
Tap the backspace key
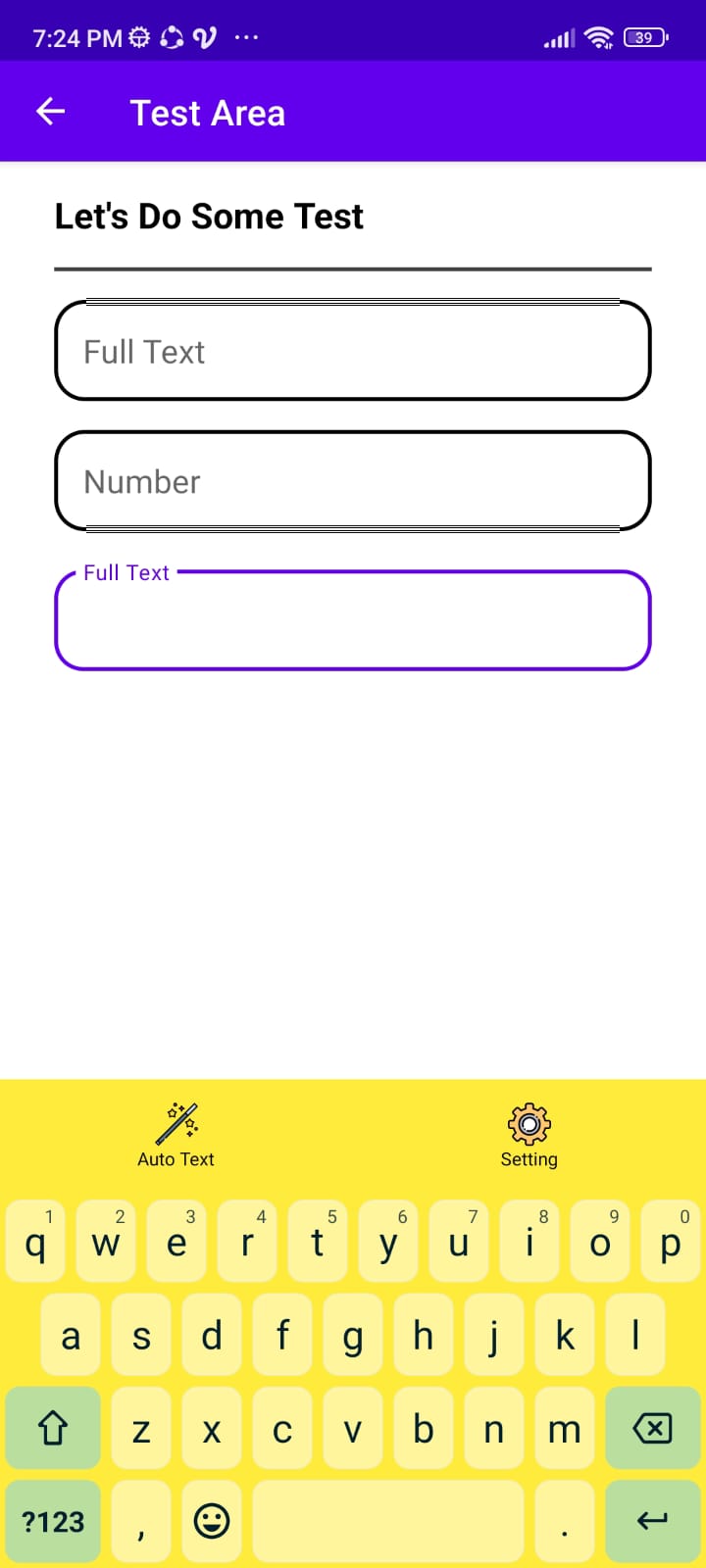pyautogui.click(x=652, y=1429)
